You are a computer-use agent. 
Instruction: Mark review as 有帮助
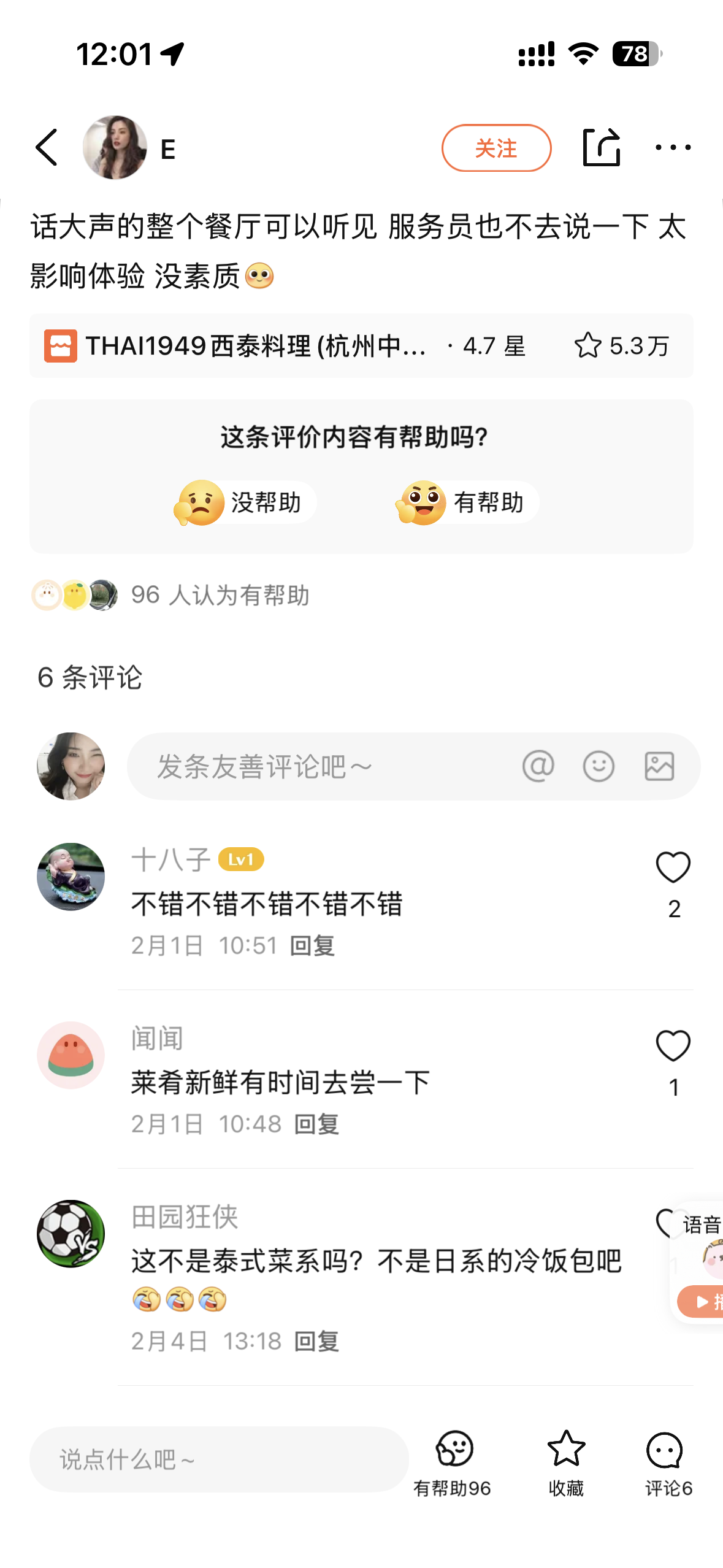tap(467, 502)
